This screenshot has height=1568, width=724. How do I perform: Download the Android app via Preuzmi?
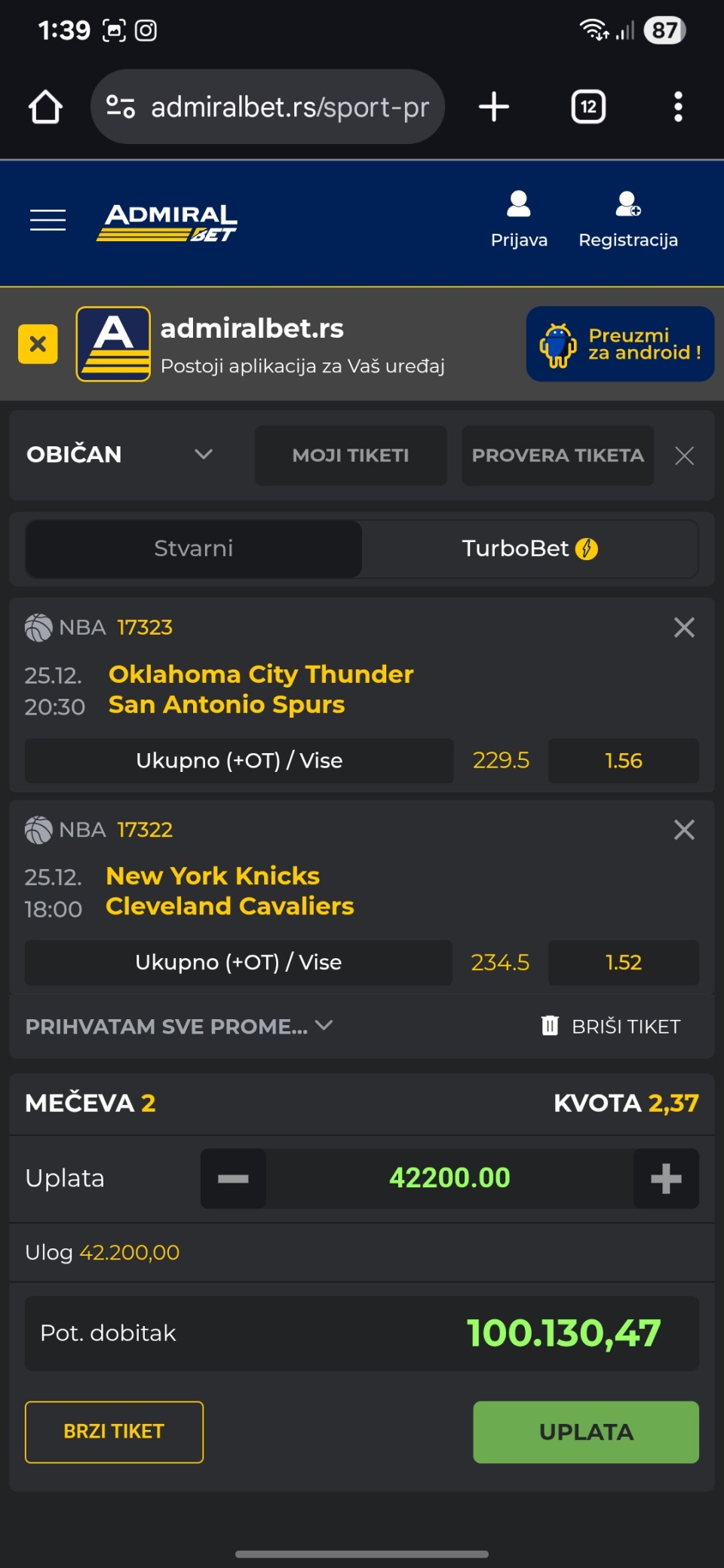[x=620, y=344]
